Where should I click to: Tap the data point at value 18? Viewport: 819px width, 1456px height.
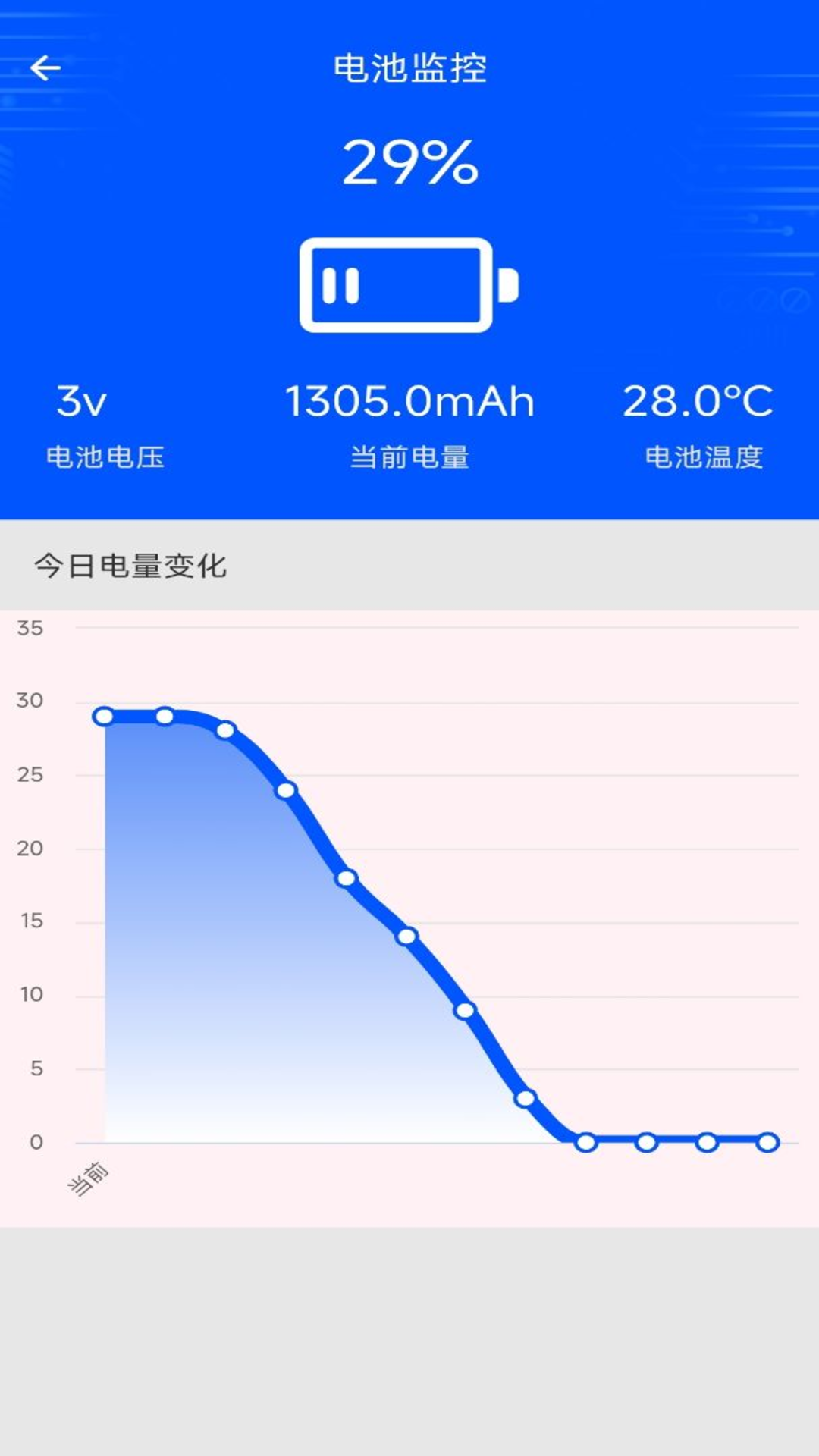pos(345,879)
